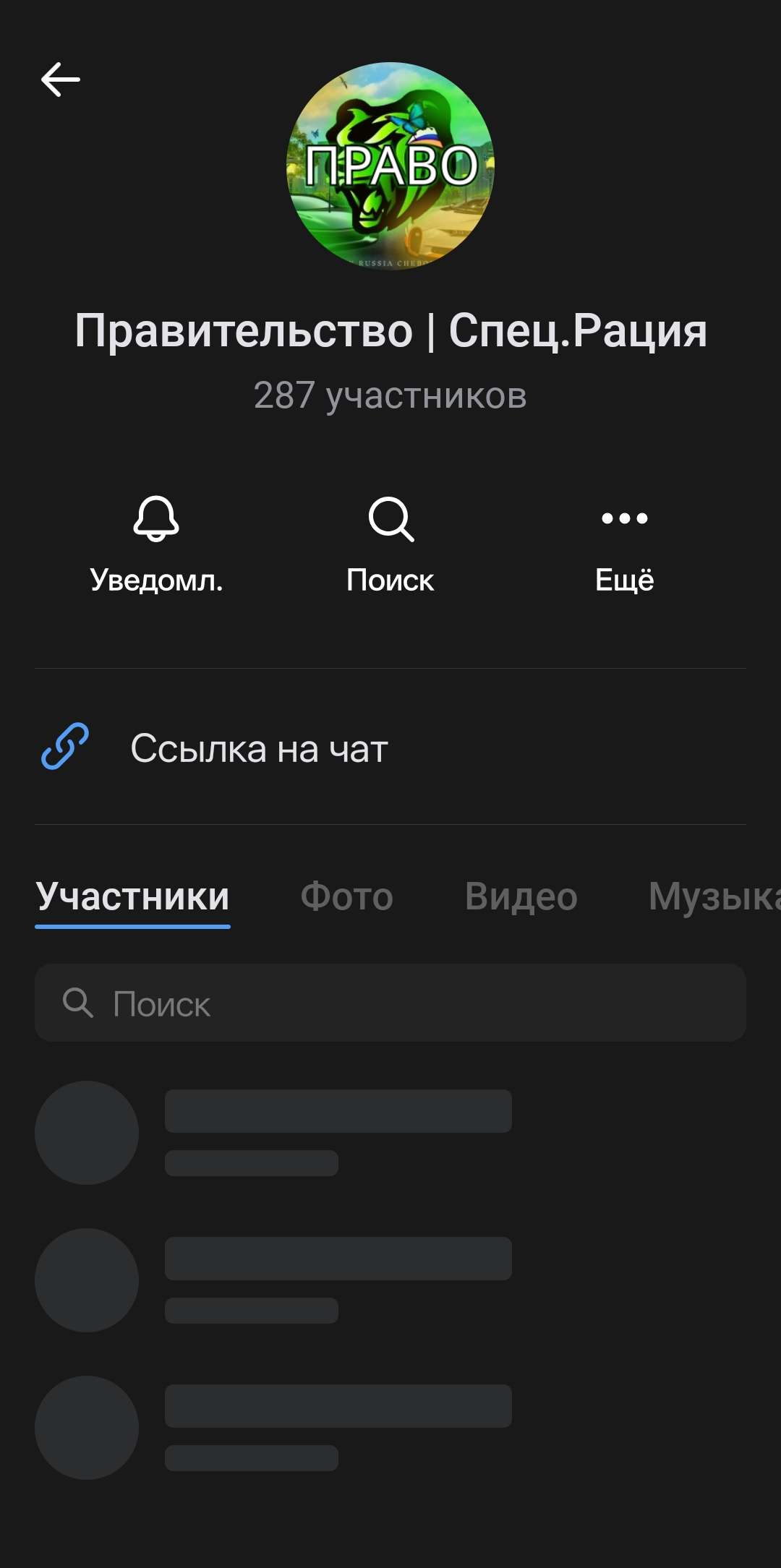Focus the participants Поиск search field
Viewport: 781px width, 1568px height.
[390, 1003]
